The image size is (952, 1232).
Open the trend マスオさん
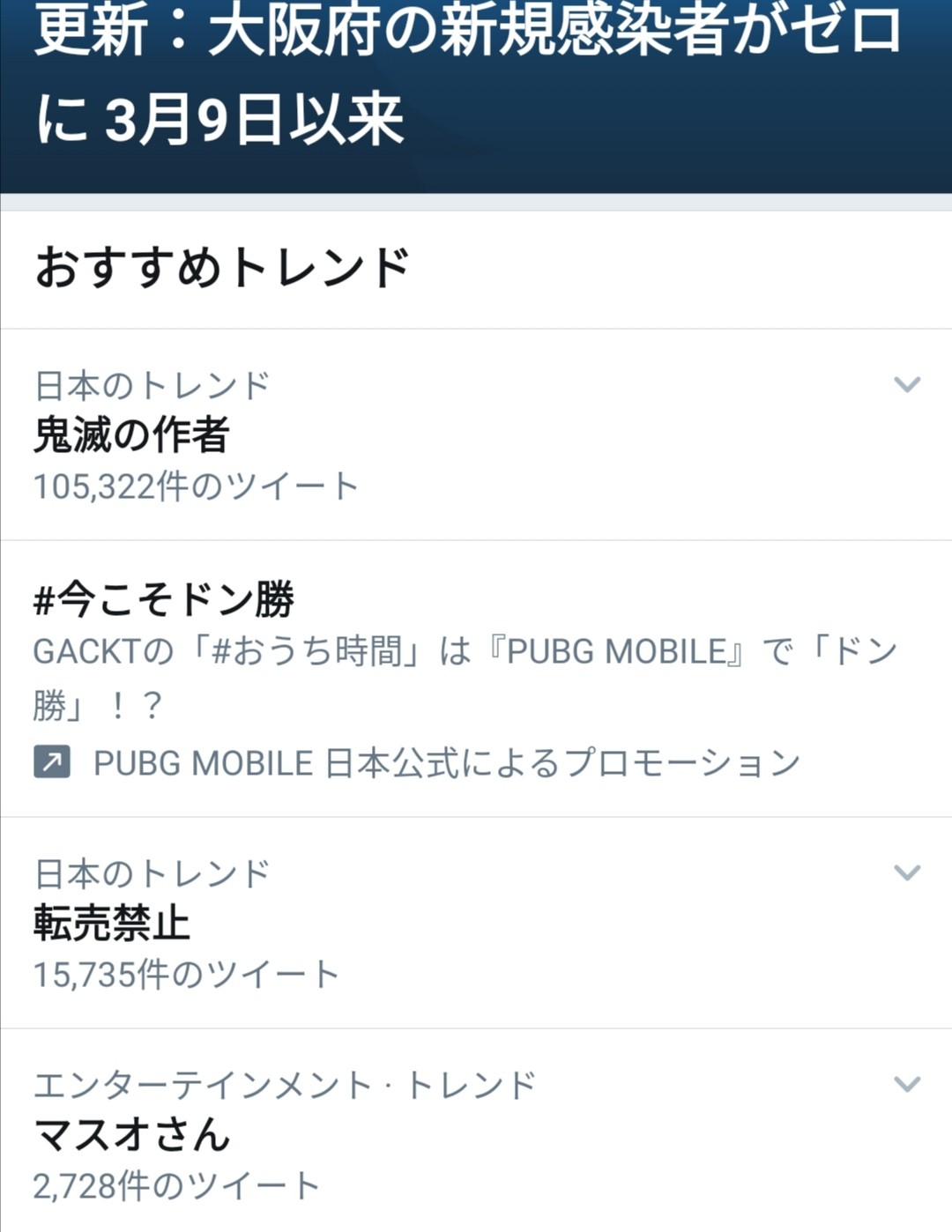(132, 1135)
